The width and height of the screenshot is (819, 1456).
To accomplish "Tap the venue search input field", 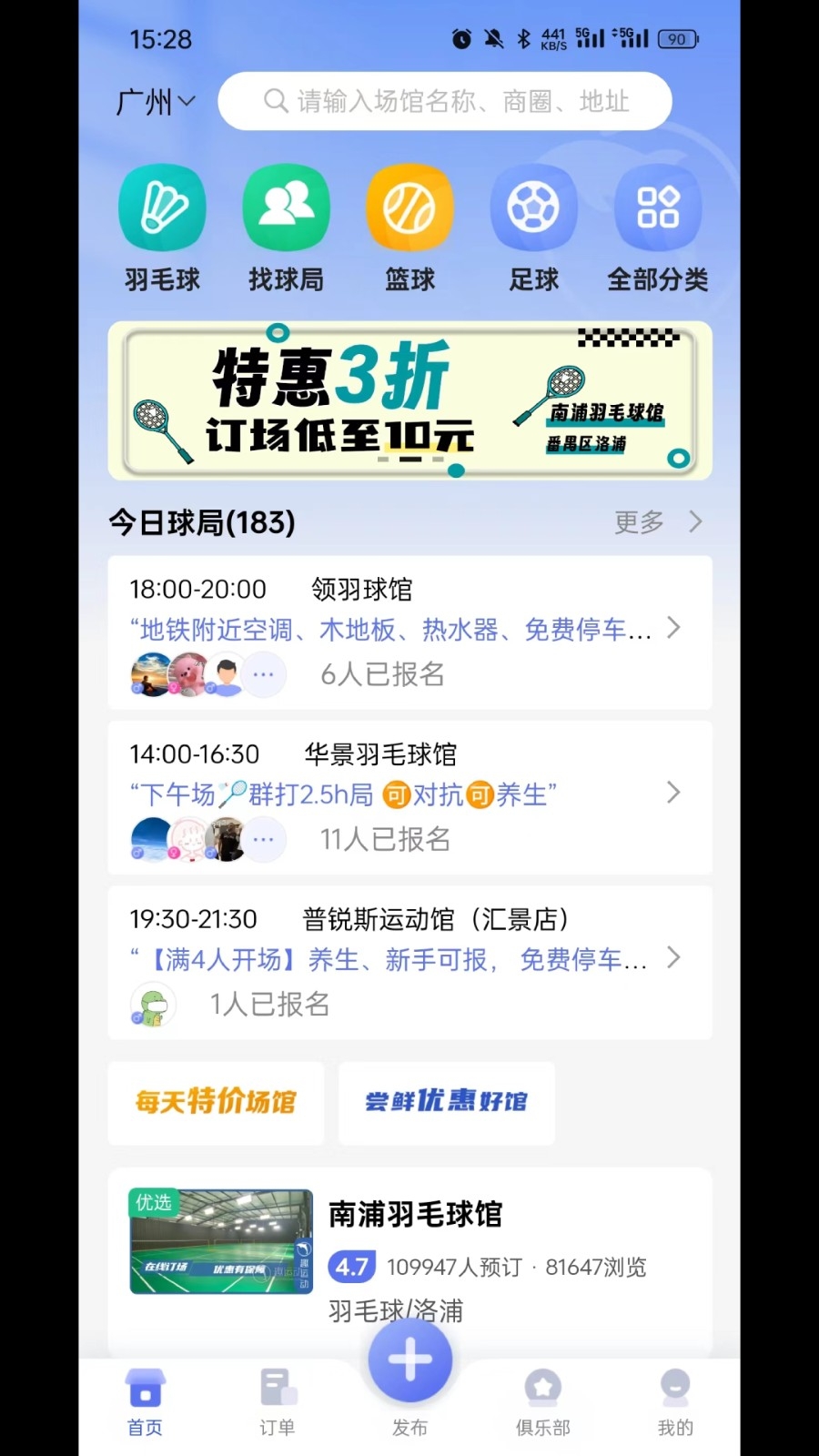I will point(444,101).
